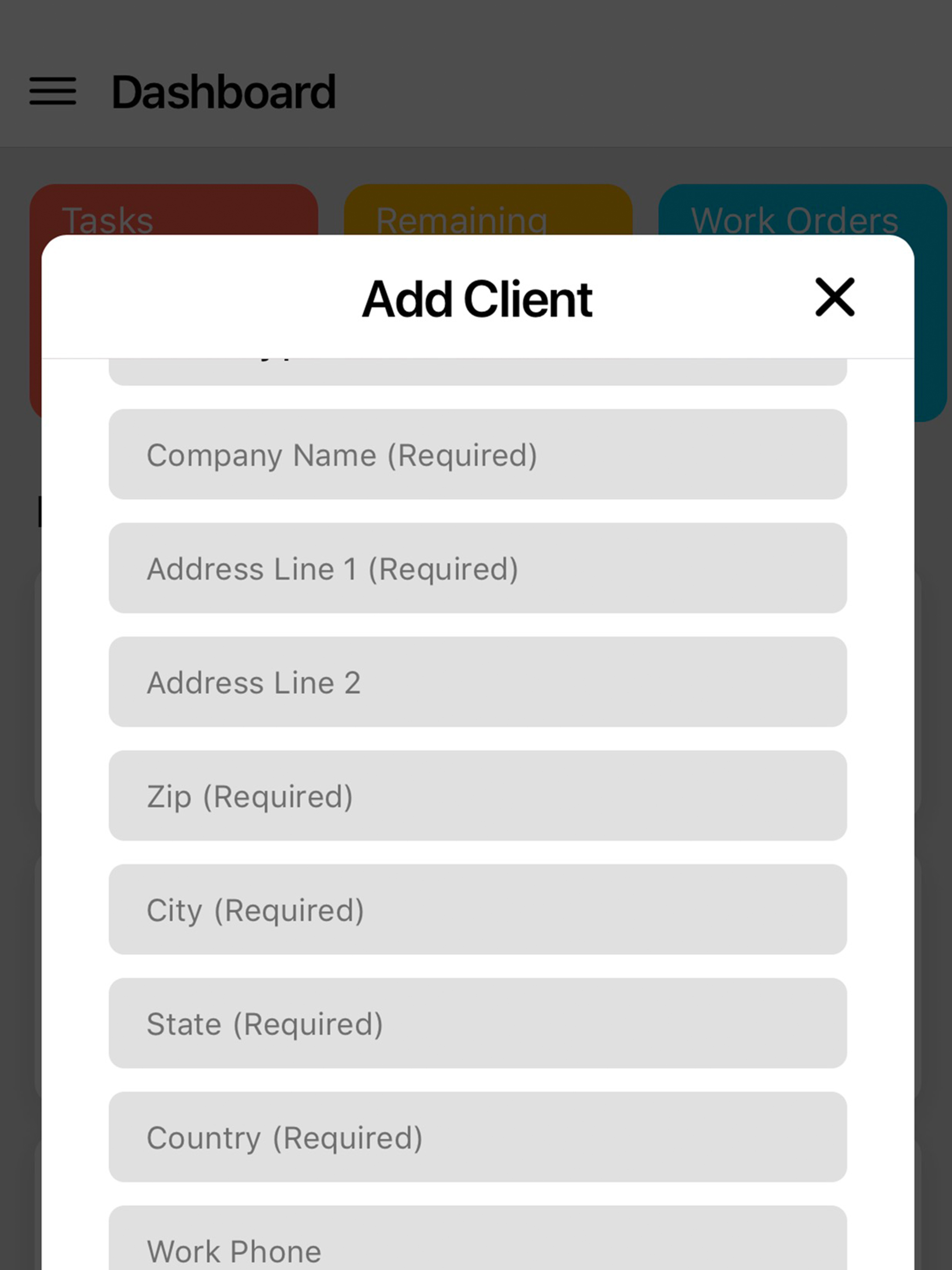The image size is (952, 1270).
Task: Click the Address Line 1 required field
Action: coord(476,569)
